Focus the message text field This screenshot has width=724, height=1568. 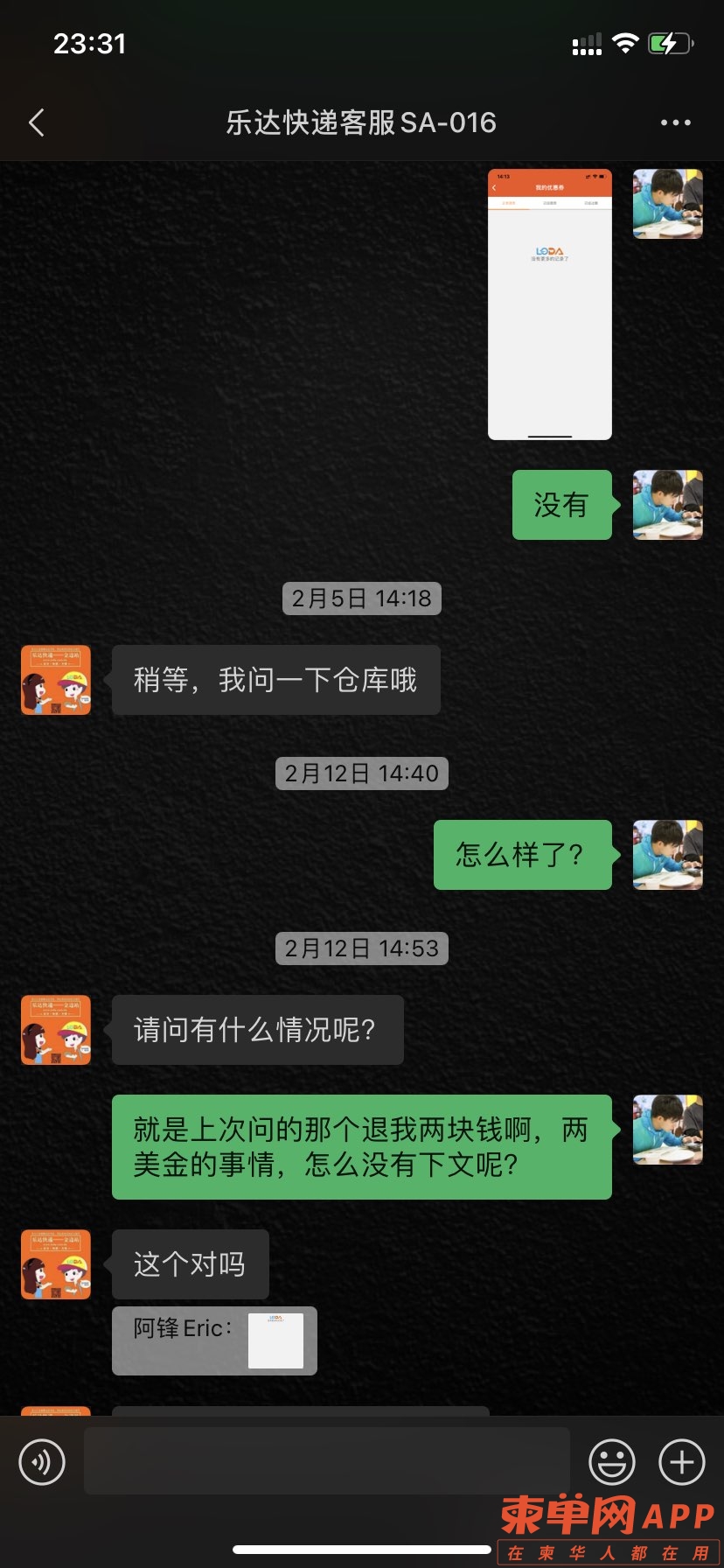coord(326,1461)
